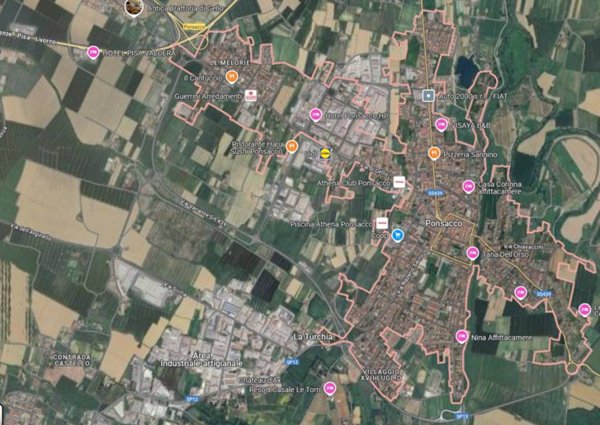
Task: Open the Nina Affittacamere pin
Action: pyautogui.click(x=461, y=336)
